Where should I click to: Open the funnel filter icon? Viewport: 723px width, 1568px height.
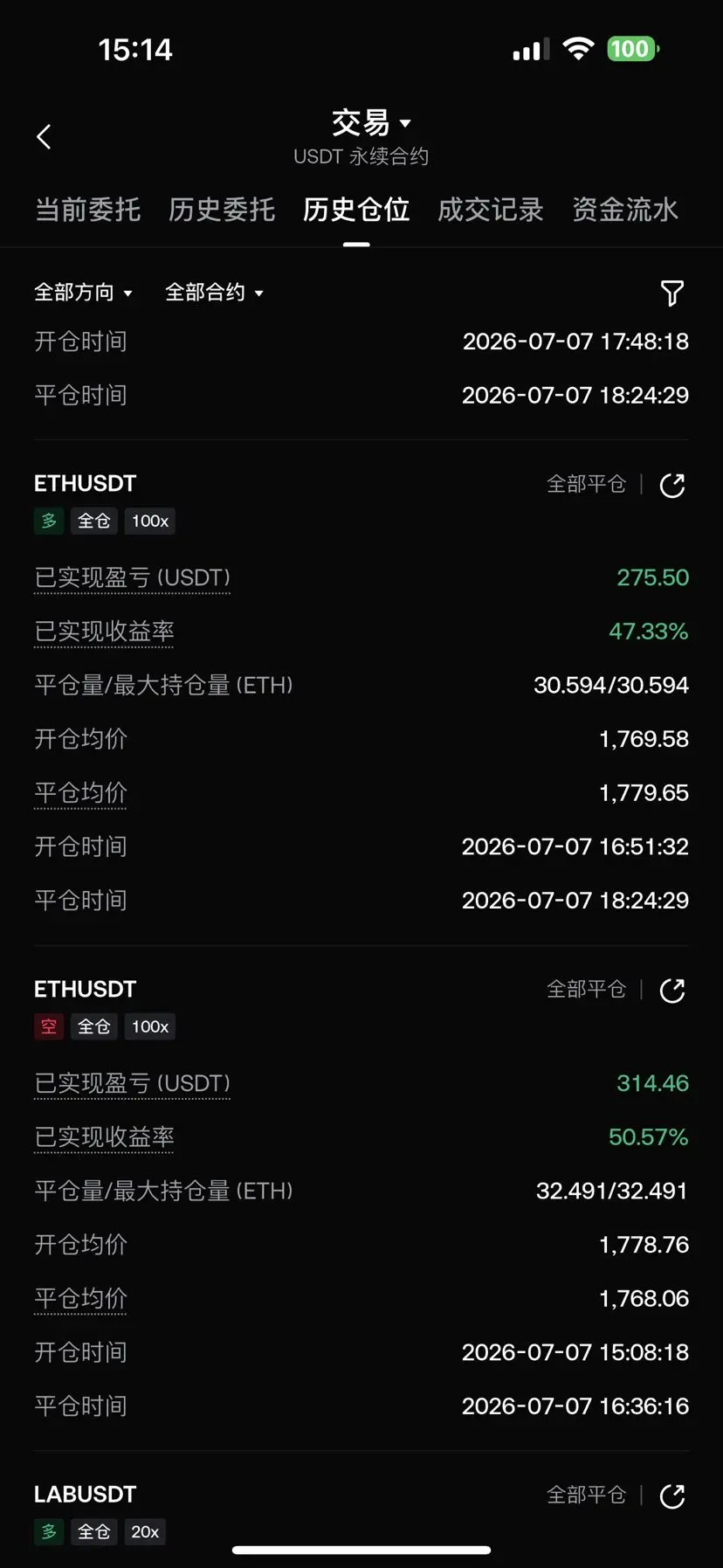pyautogui.click(x=671, y=294)
